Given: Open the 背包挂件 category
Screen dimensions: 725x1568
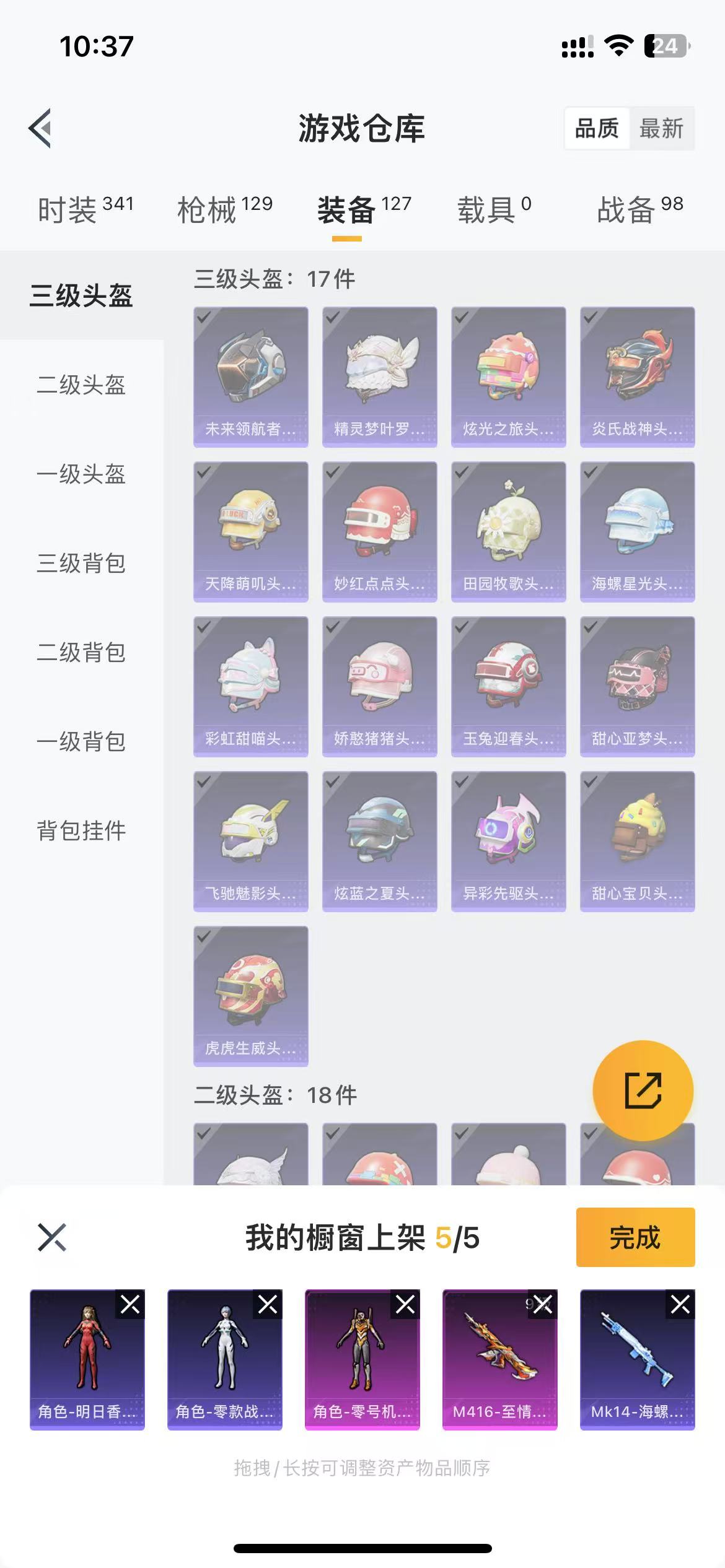Looking at the screenshot, I should click(x=81, y=831).
